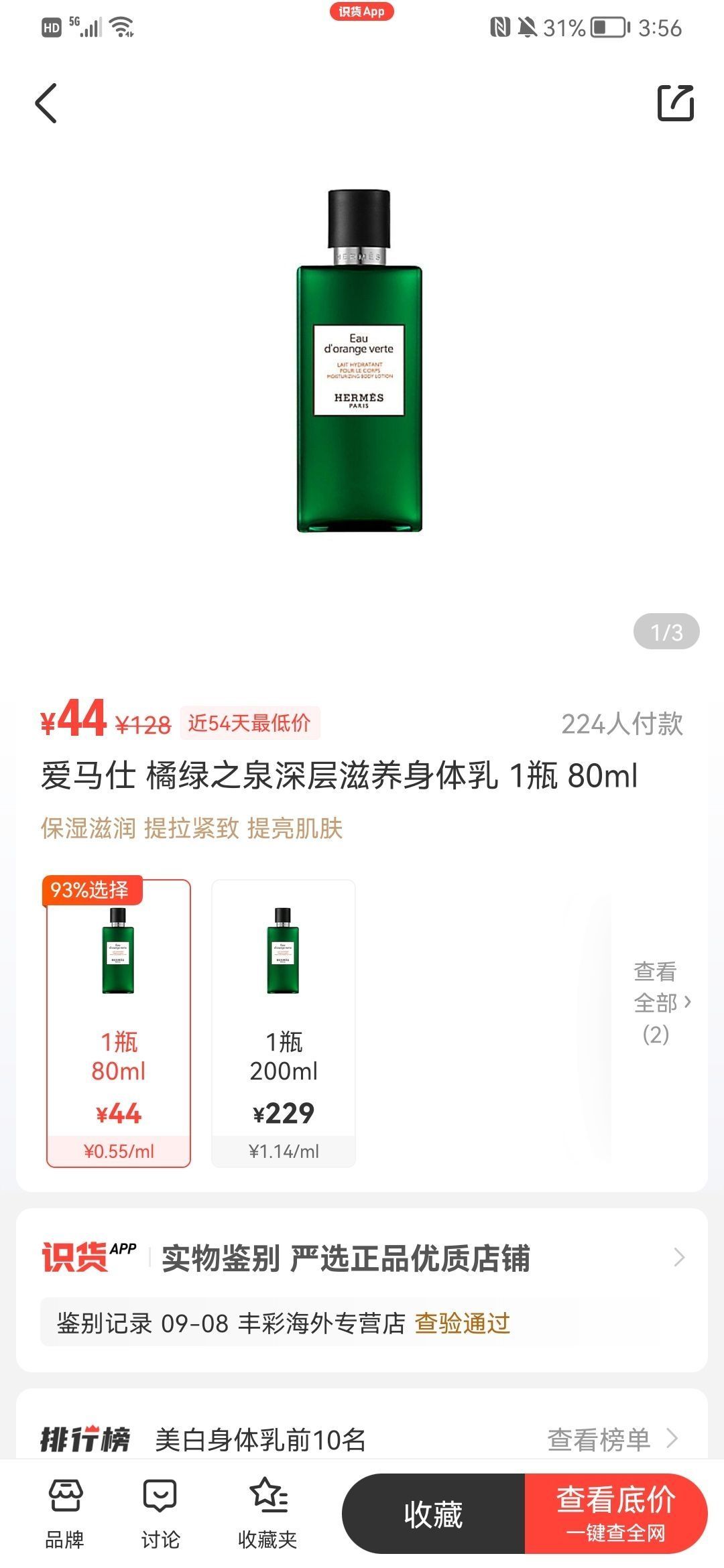The height and width of the screenshot is (1568, 724).
Task: Choose the 1瓶 200ml option at ¥229
Action: (284, 1023)
